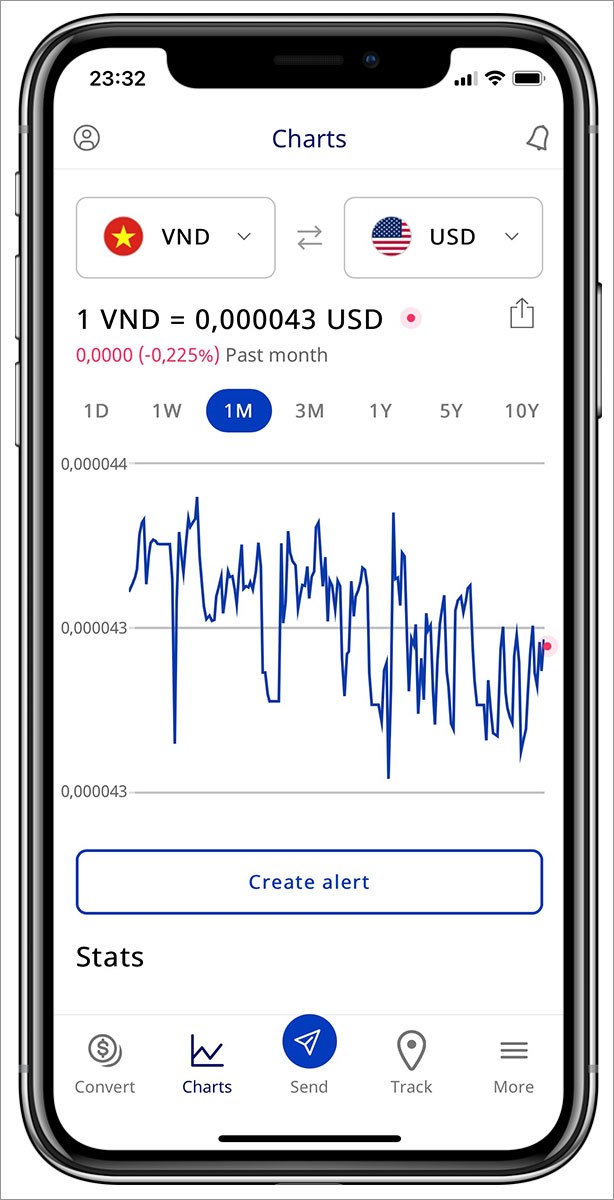This screenshot has width=614, height=1200.
Task: Expand the VND currency dropdown
Action: (175, 237)
